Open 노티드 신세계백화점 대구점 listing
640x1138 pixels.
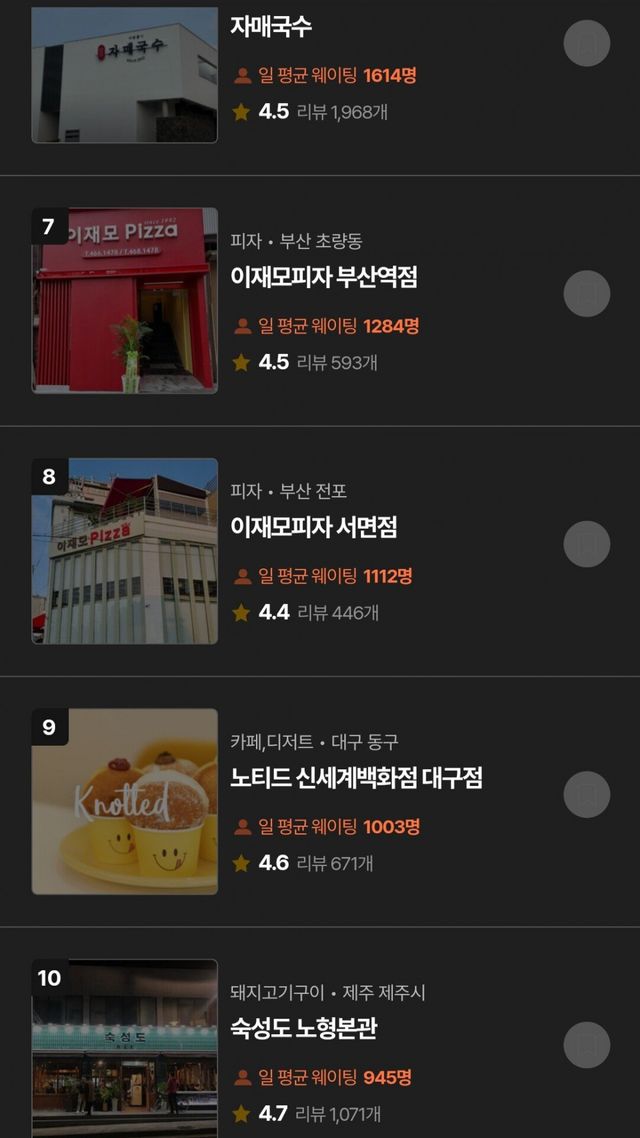(356, 778)
